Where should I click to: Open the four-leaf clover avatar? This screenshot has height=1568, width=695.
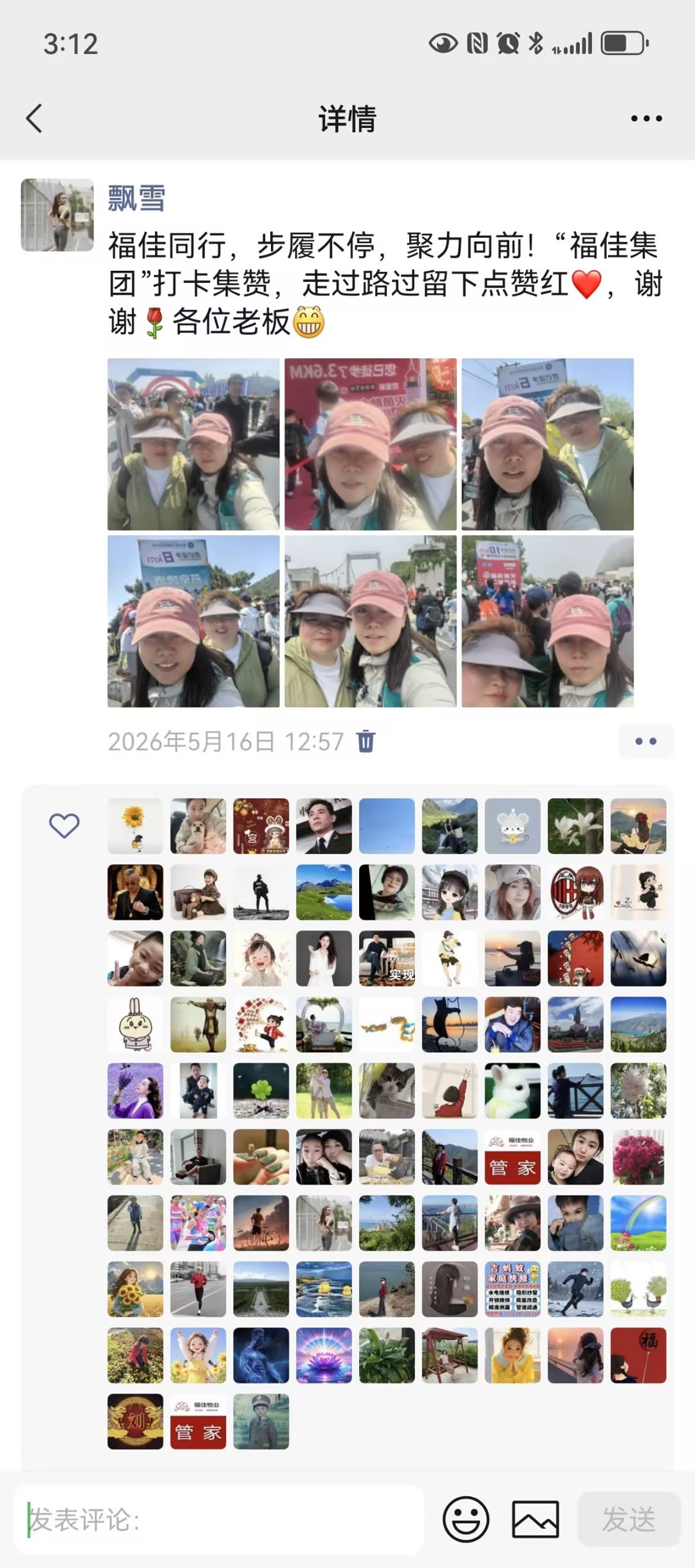(x=261, y=1090)
